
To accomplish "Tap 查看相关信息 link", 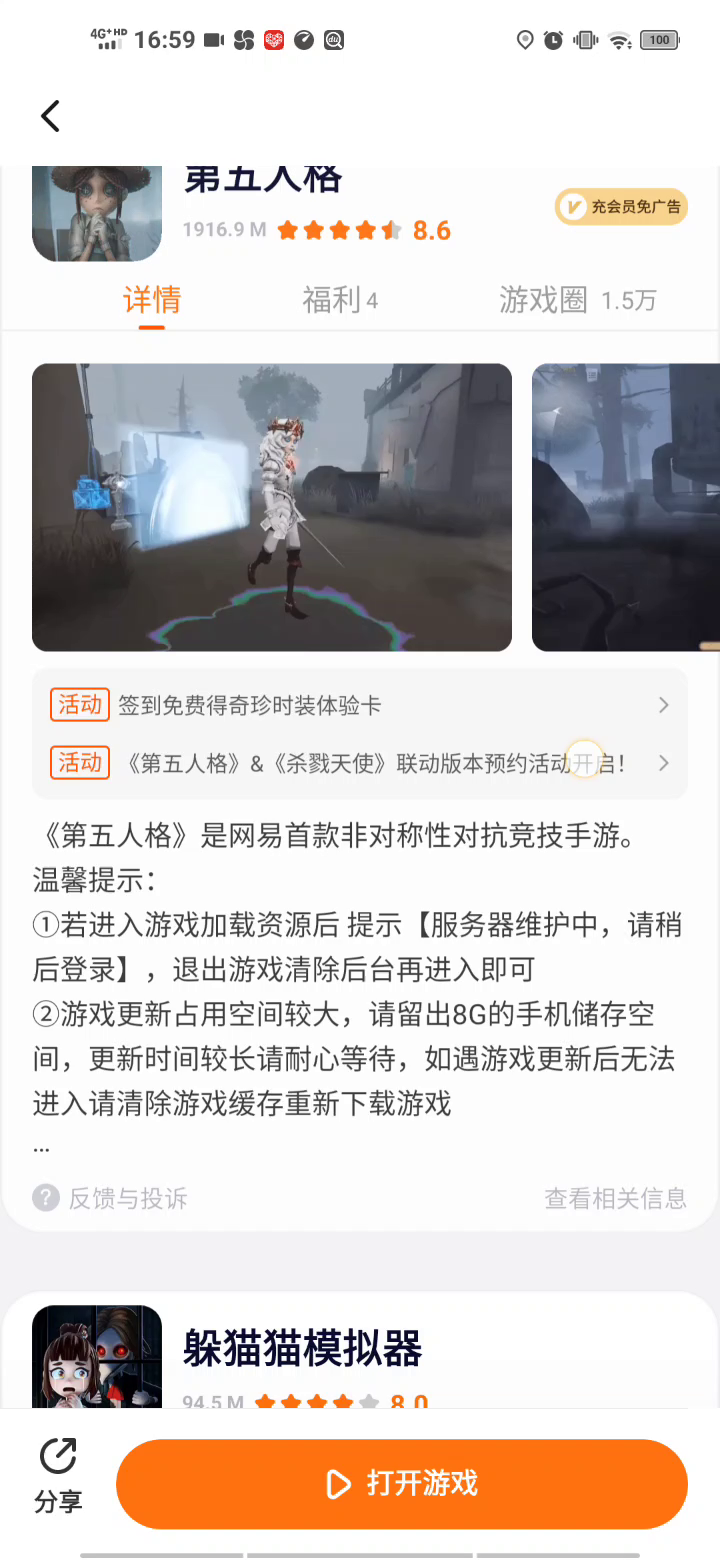I will (615, 1198).
